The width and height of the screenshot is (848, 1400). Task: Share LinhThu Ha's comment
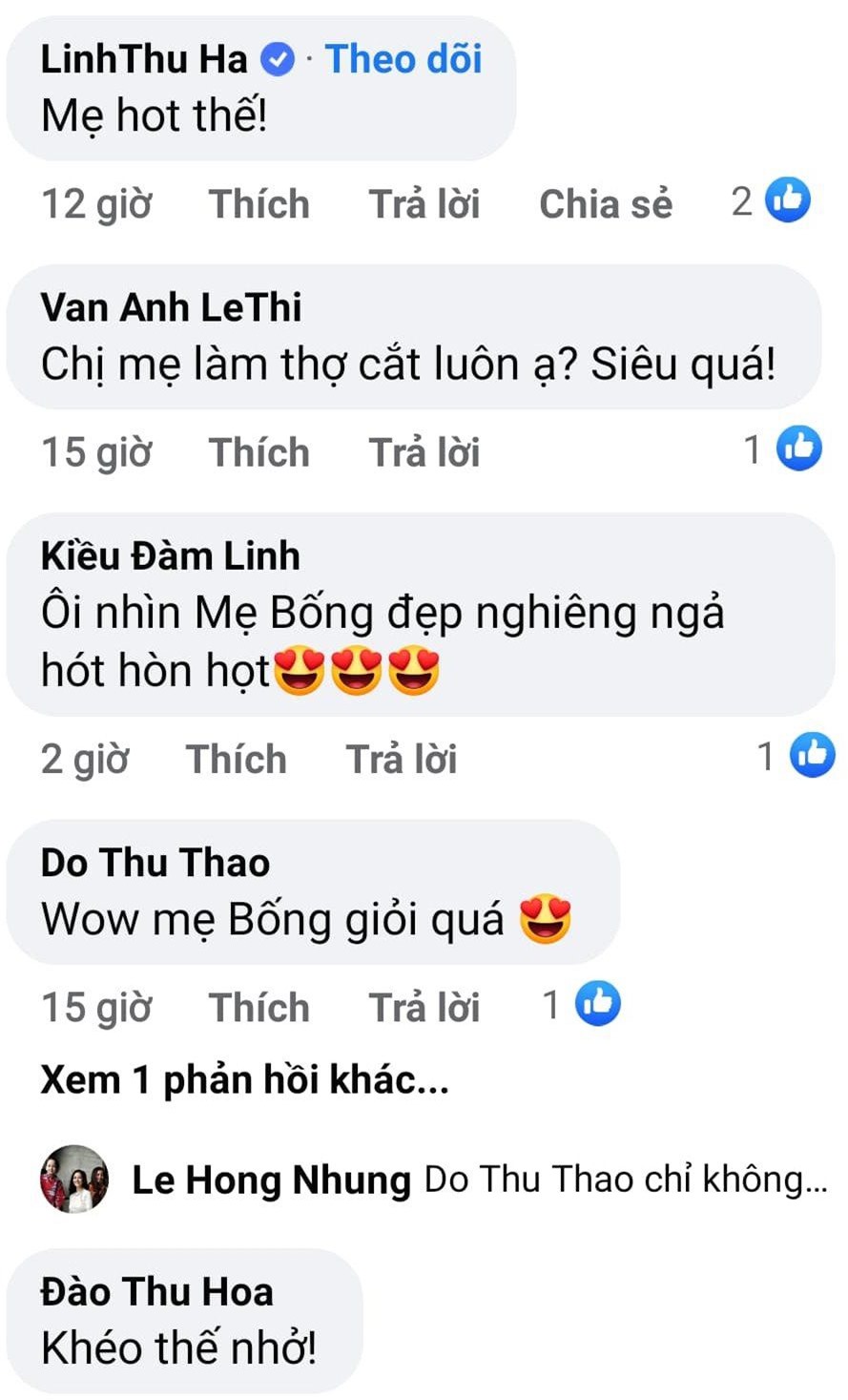click(605, 204)
